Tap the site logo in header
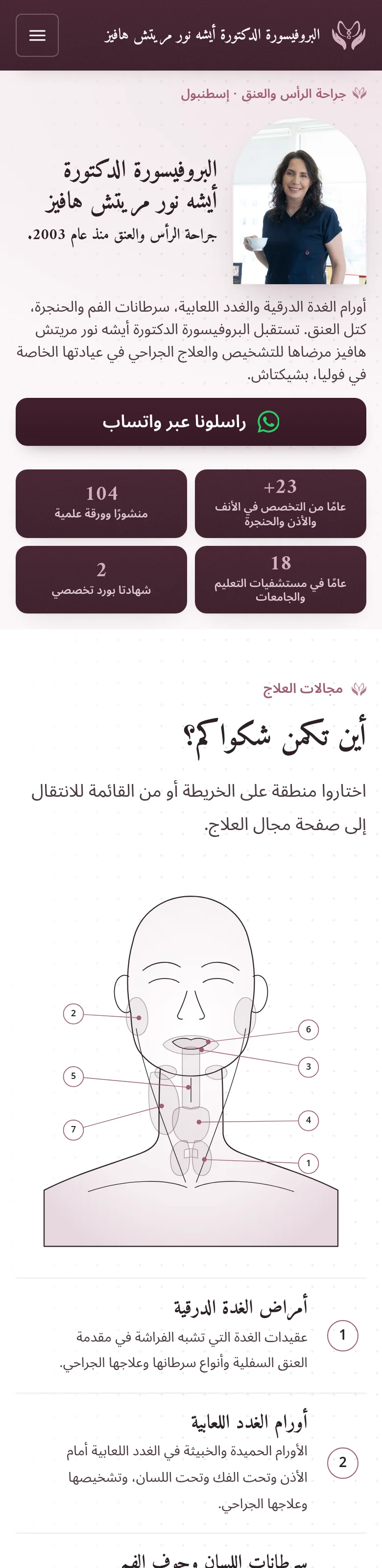The image size is (382, 1568). pyautogui.click(x=349, y=35)
